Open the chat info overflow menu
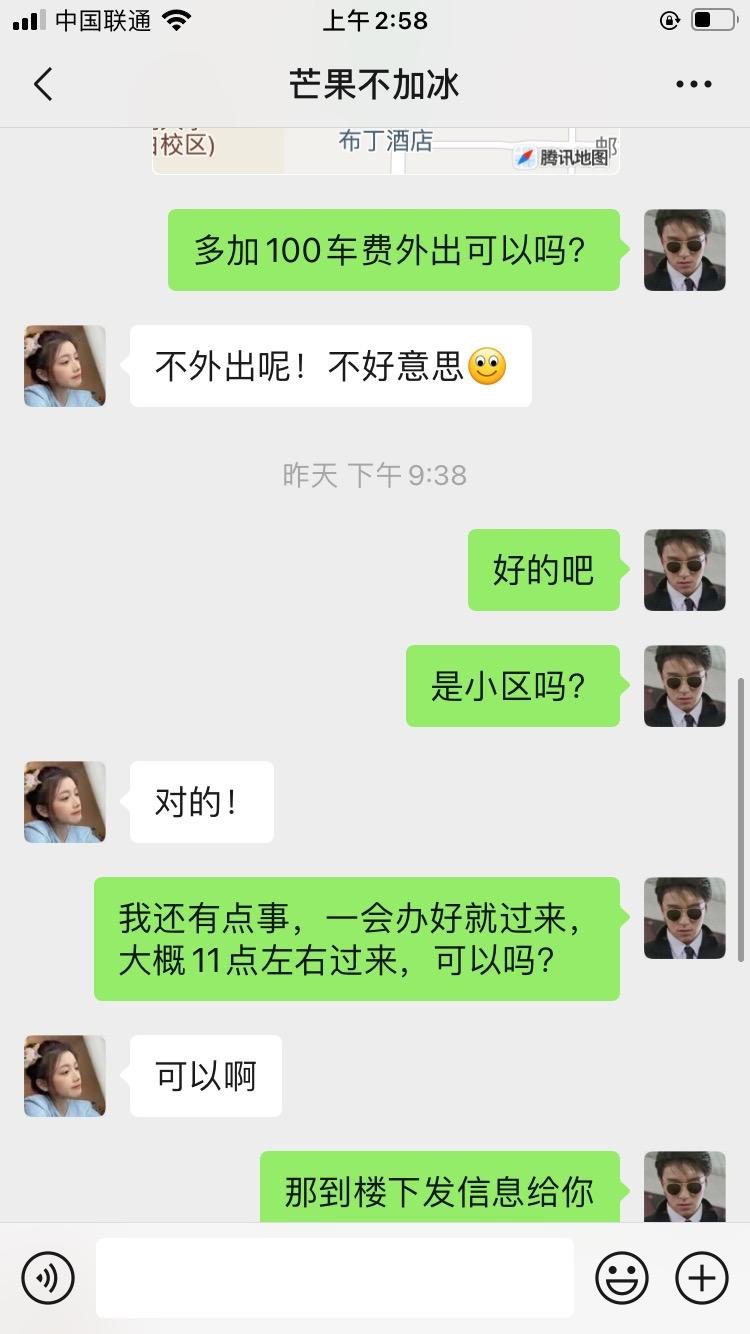 (693, 84)
